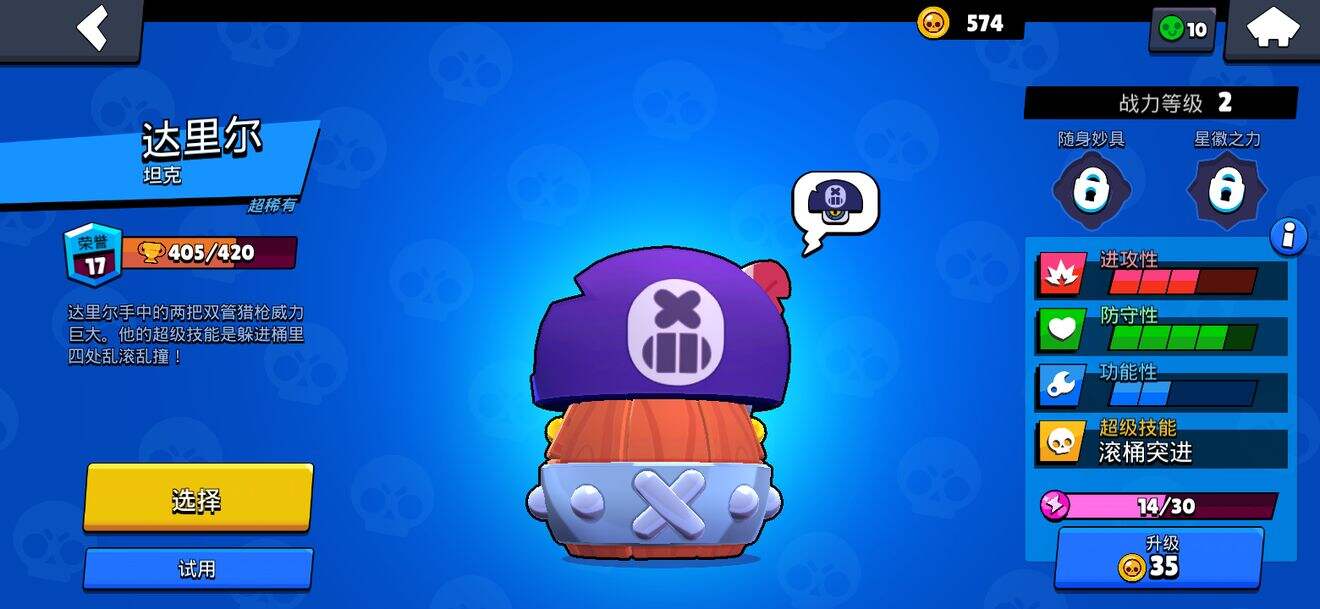View the locked 星徽之力 star power slot

click(1226, 190)
